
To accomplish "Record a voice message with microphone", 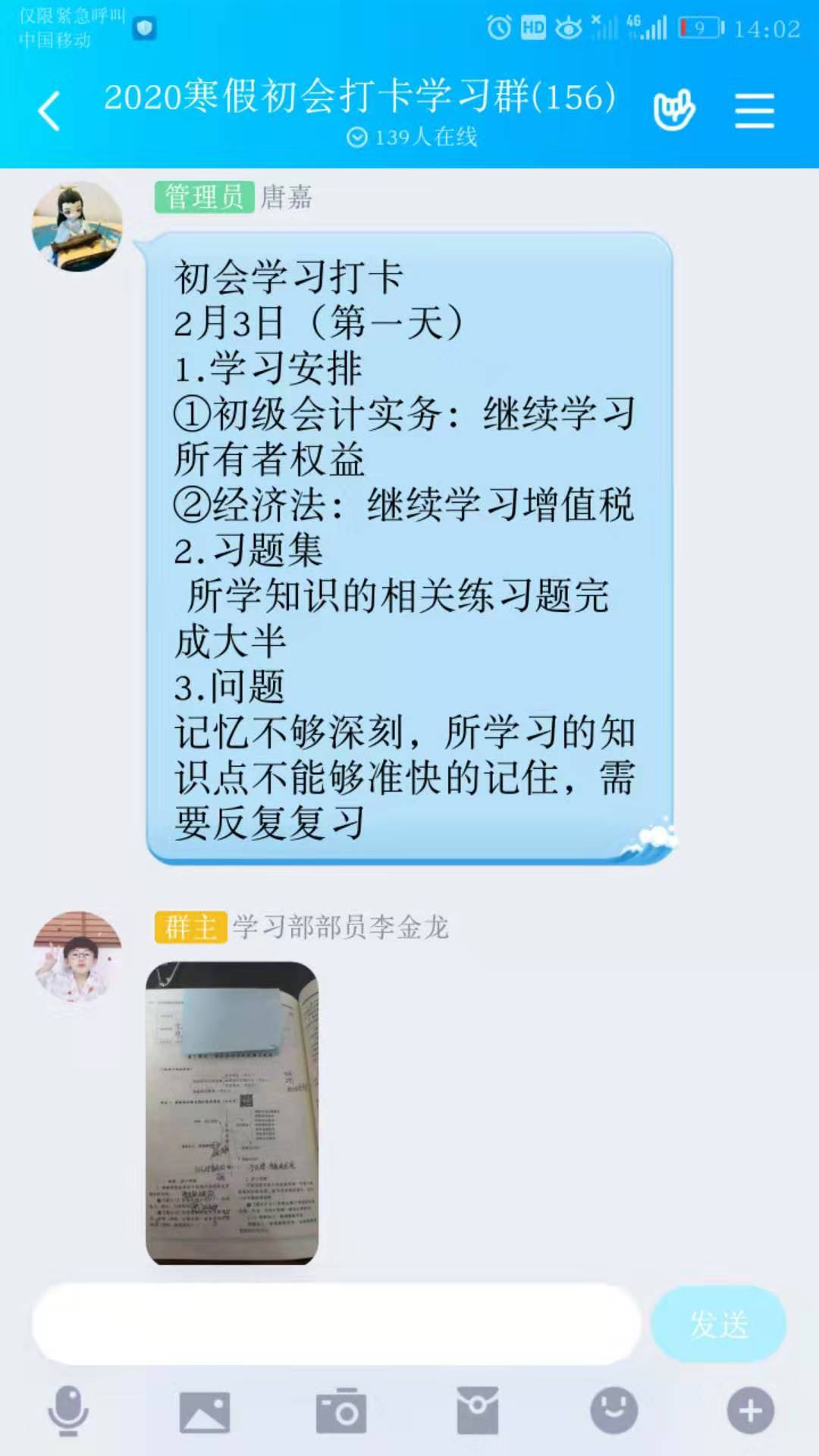I will (x=68, y=1410).
